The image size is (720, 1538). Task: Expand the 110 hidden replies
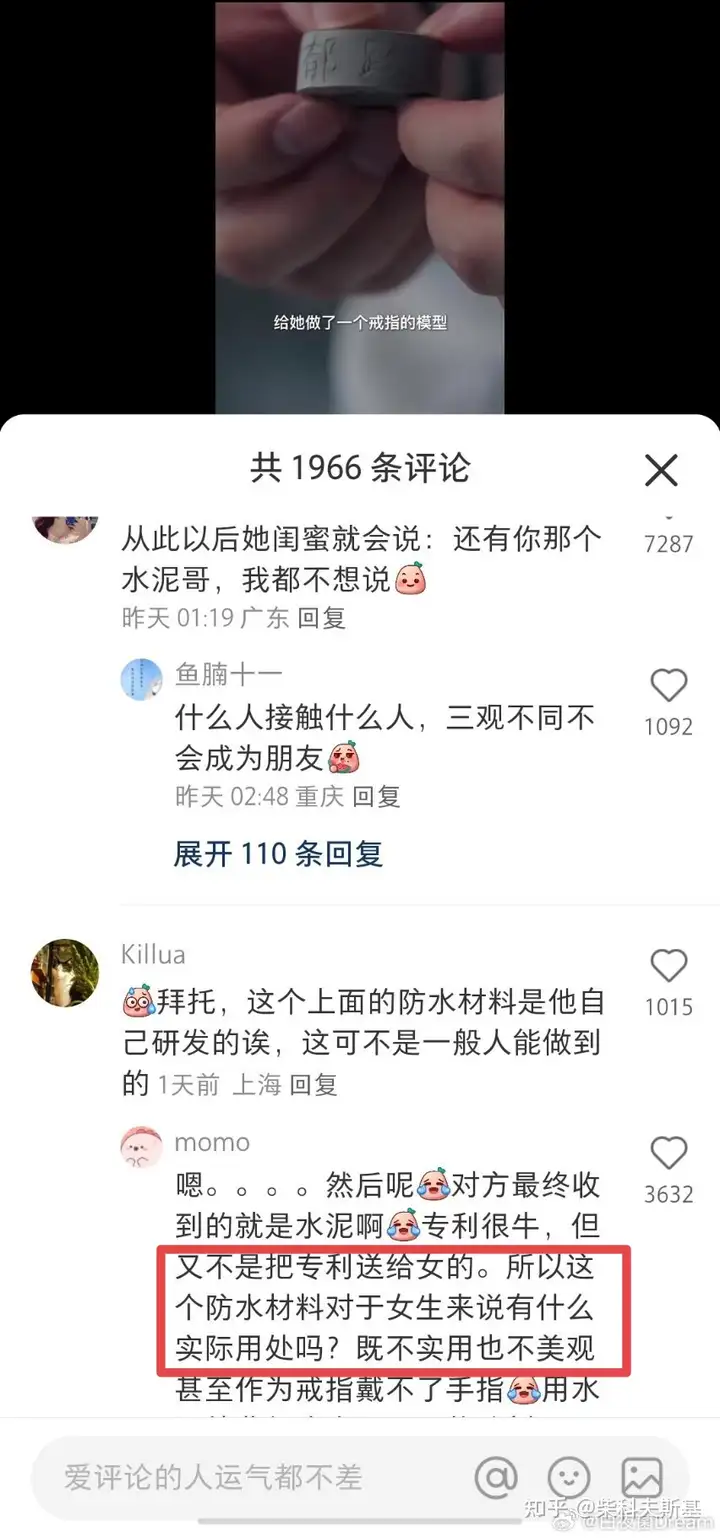278,853
